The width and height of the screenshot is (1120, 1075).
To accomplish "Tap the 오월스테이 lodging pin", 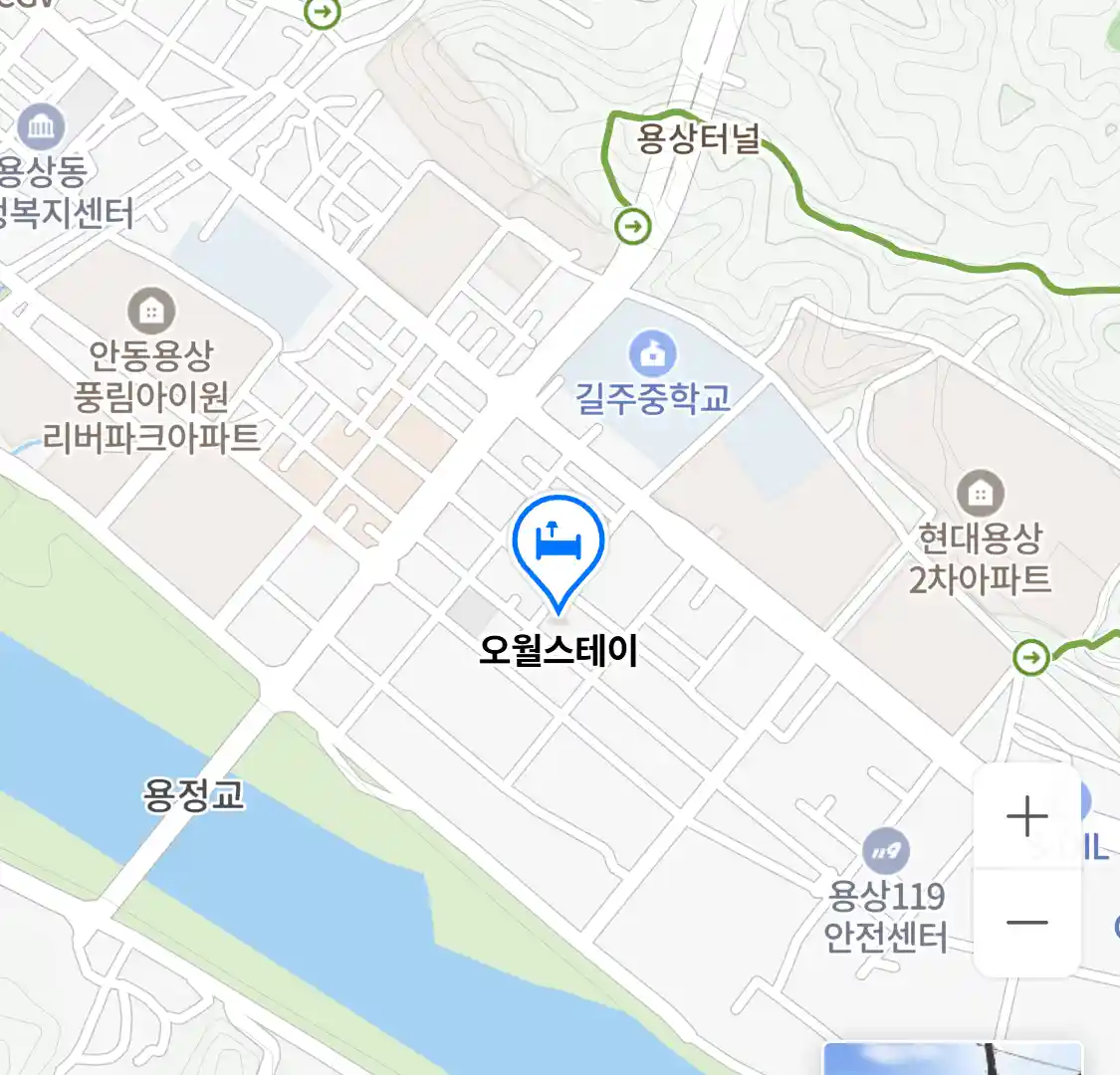I will tap(559, 546).
